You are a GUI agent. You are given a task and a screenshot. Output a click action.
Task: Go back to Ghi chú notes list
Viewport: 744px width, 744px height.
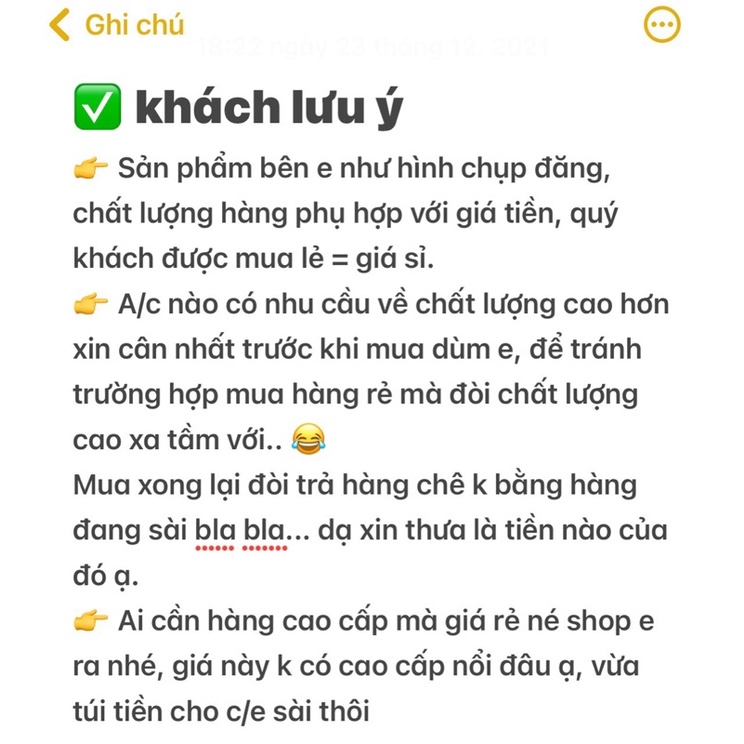coord(116,25)
